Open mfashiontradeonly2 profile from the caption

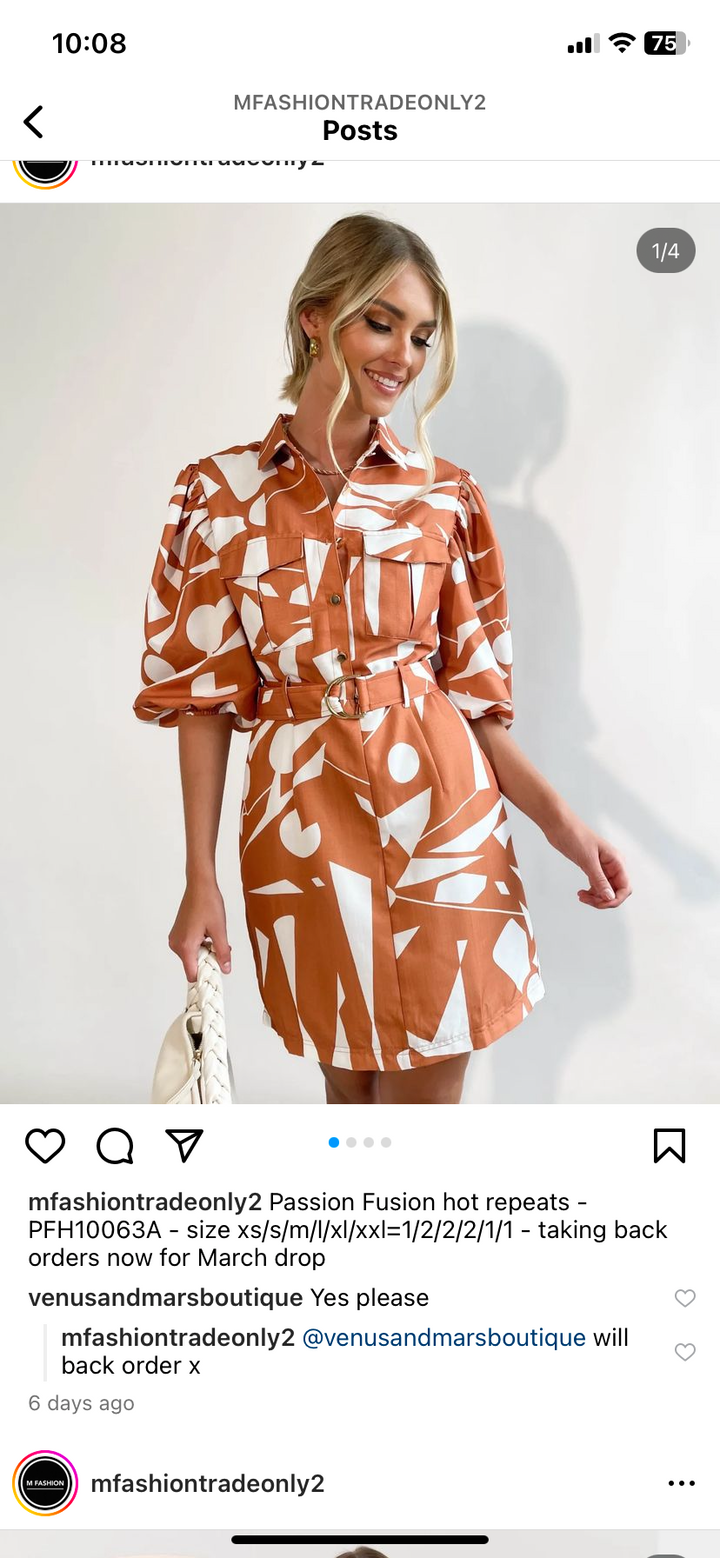click(145, 1202)
